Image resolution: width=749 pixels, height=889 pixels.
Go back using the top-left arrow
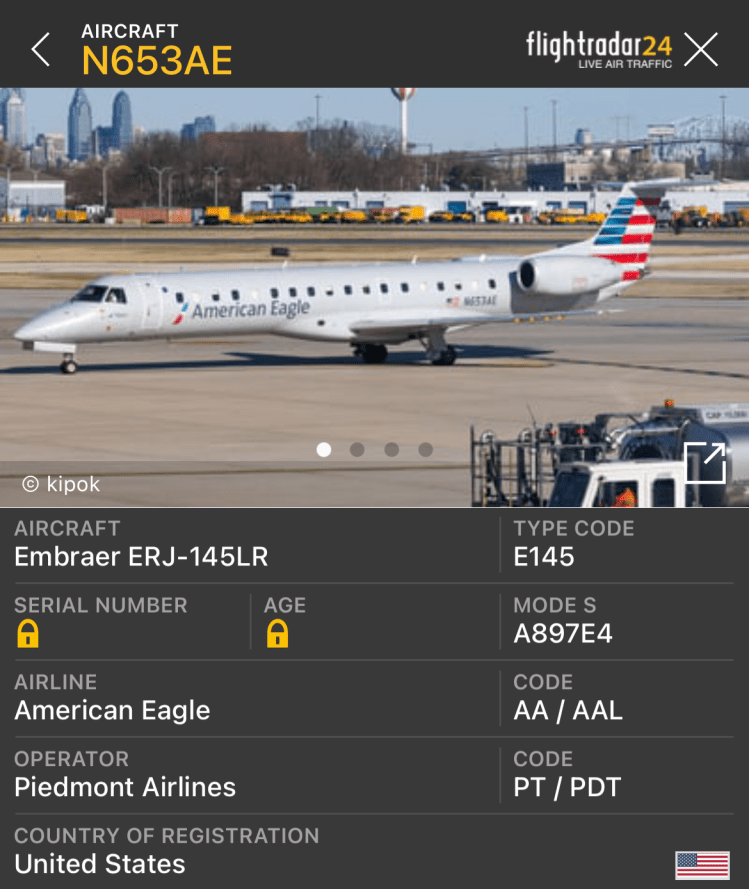coord(40,48)
